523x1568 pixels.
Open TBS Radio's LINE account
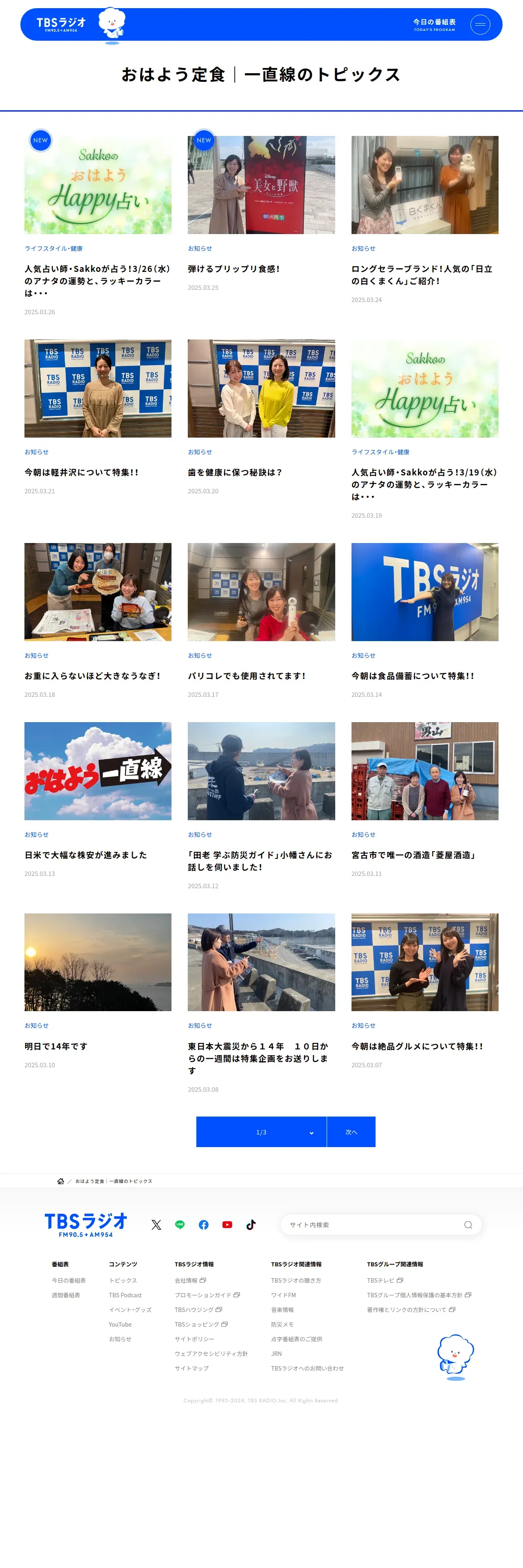pos(180,1225)
